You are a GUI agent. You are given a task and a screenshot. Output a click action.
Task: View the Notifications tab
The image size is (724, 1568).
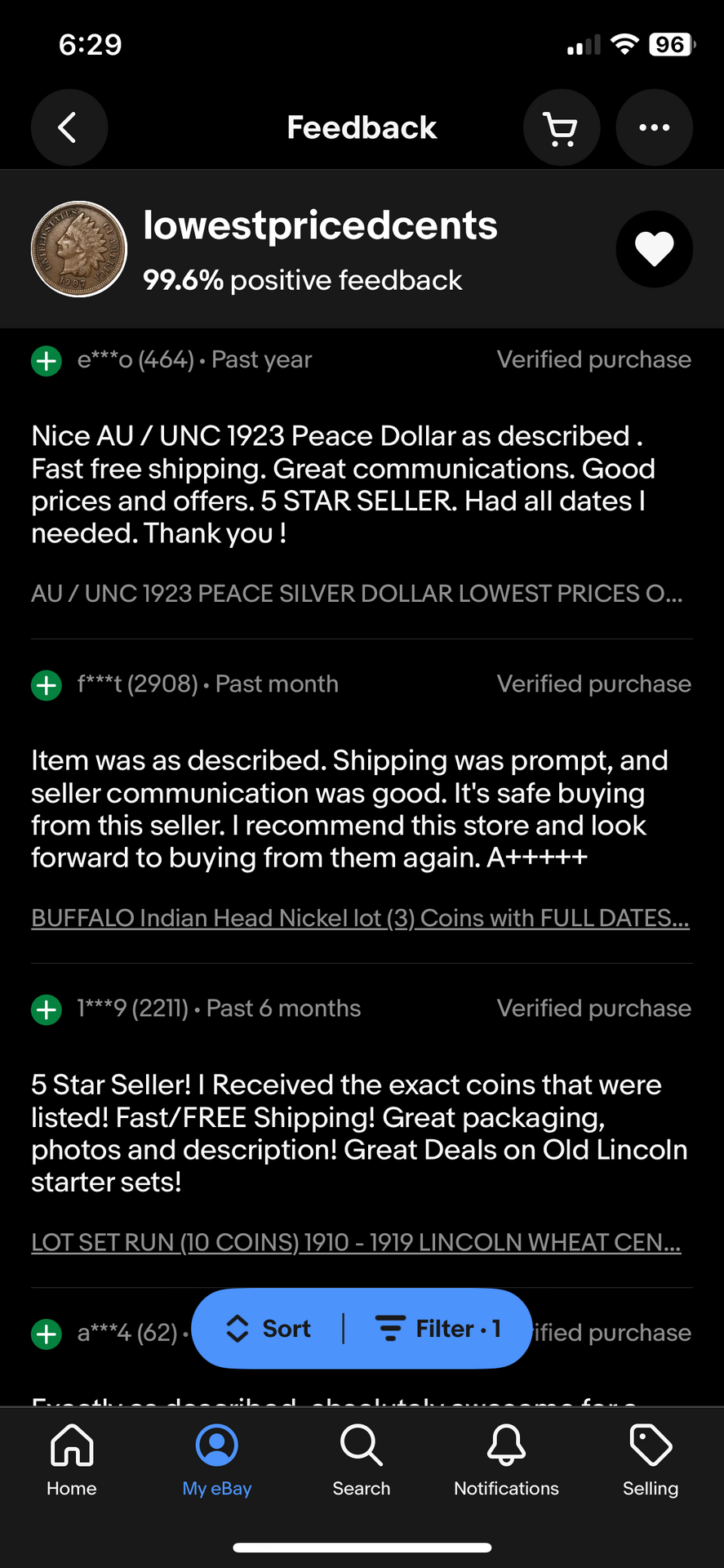point(506,1459)
